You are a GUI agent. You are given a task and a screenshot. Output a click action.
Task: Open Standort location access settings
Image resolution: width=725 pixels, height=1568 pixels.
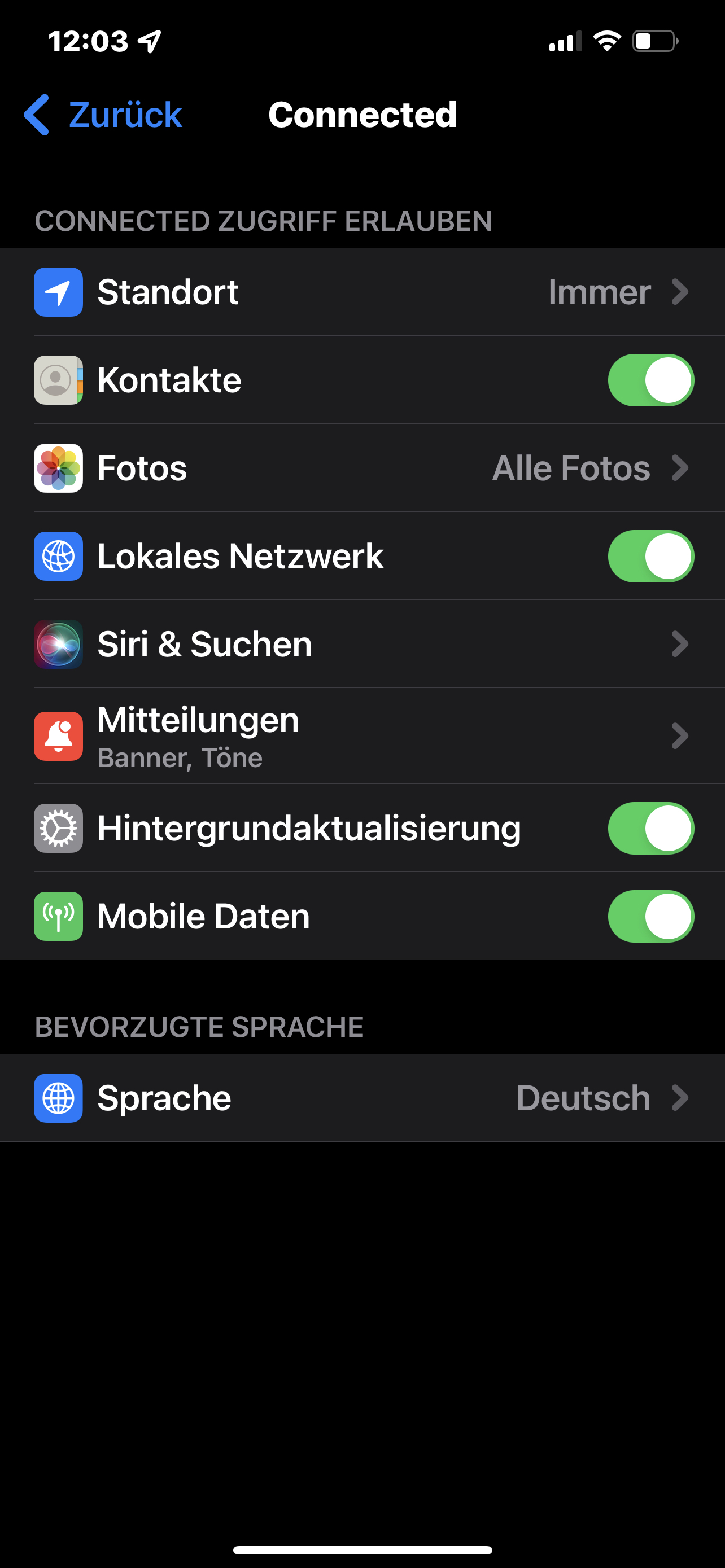pyautogui.click(x=362, y=292)
